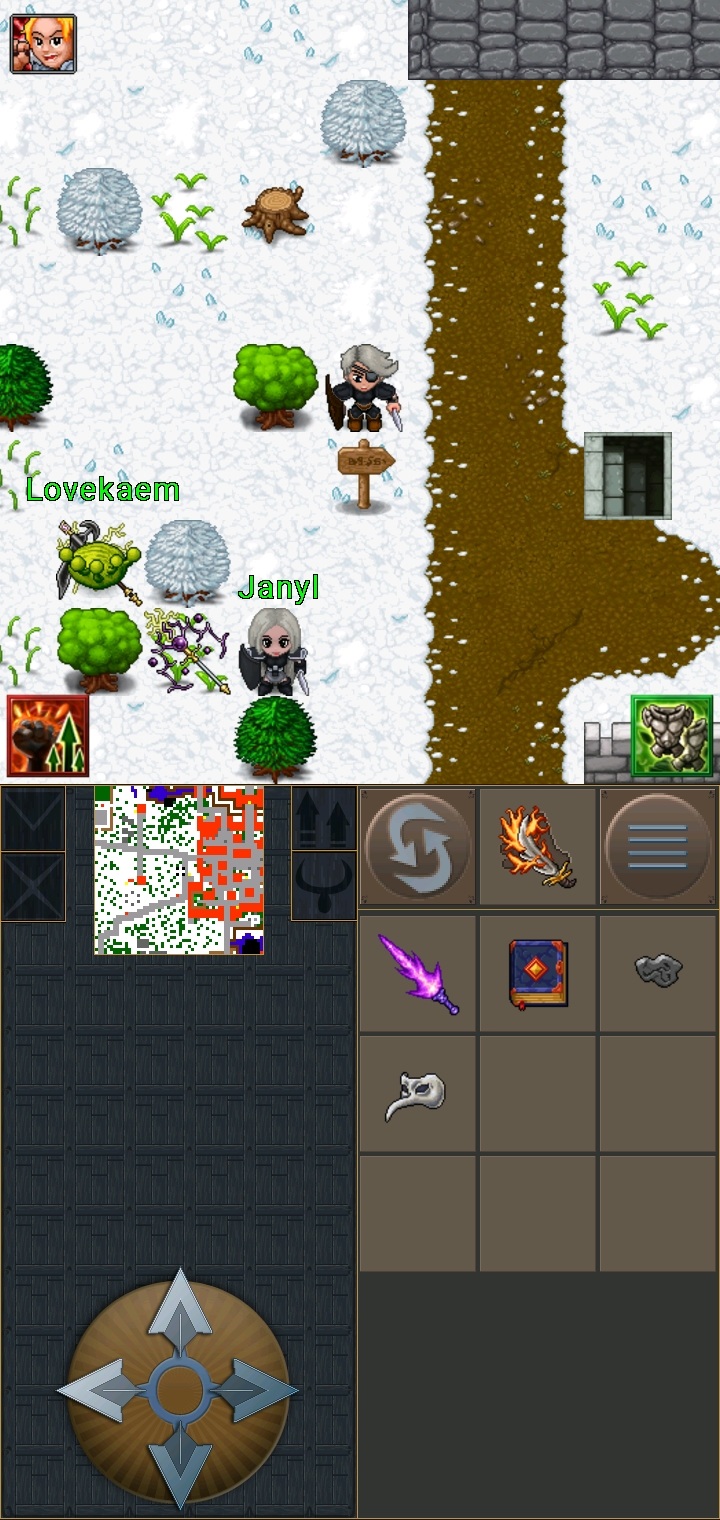The height and width of the screenshot is (1520, 720).
Task: Select the purple crystal sword in inventory
Action: [418, 973]
